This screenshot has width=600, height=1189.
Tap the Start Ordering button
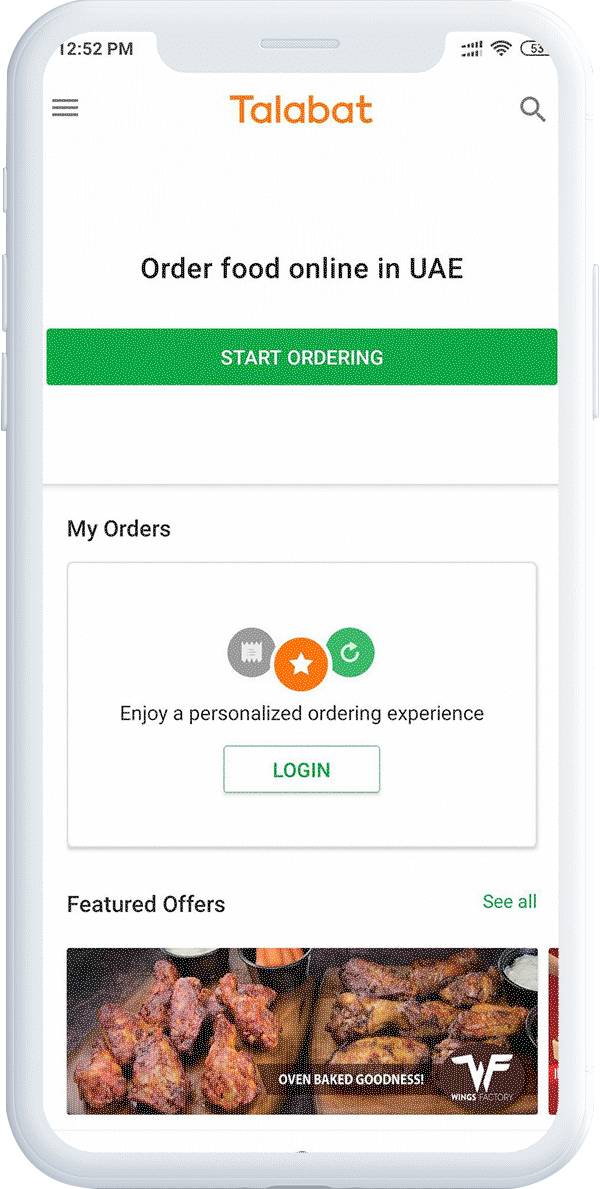[301, 357]
